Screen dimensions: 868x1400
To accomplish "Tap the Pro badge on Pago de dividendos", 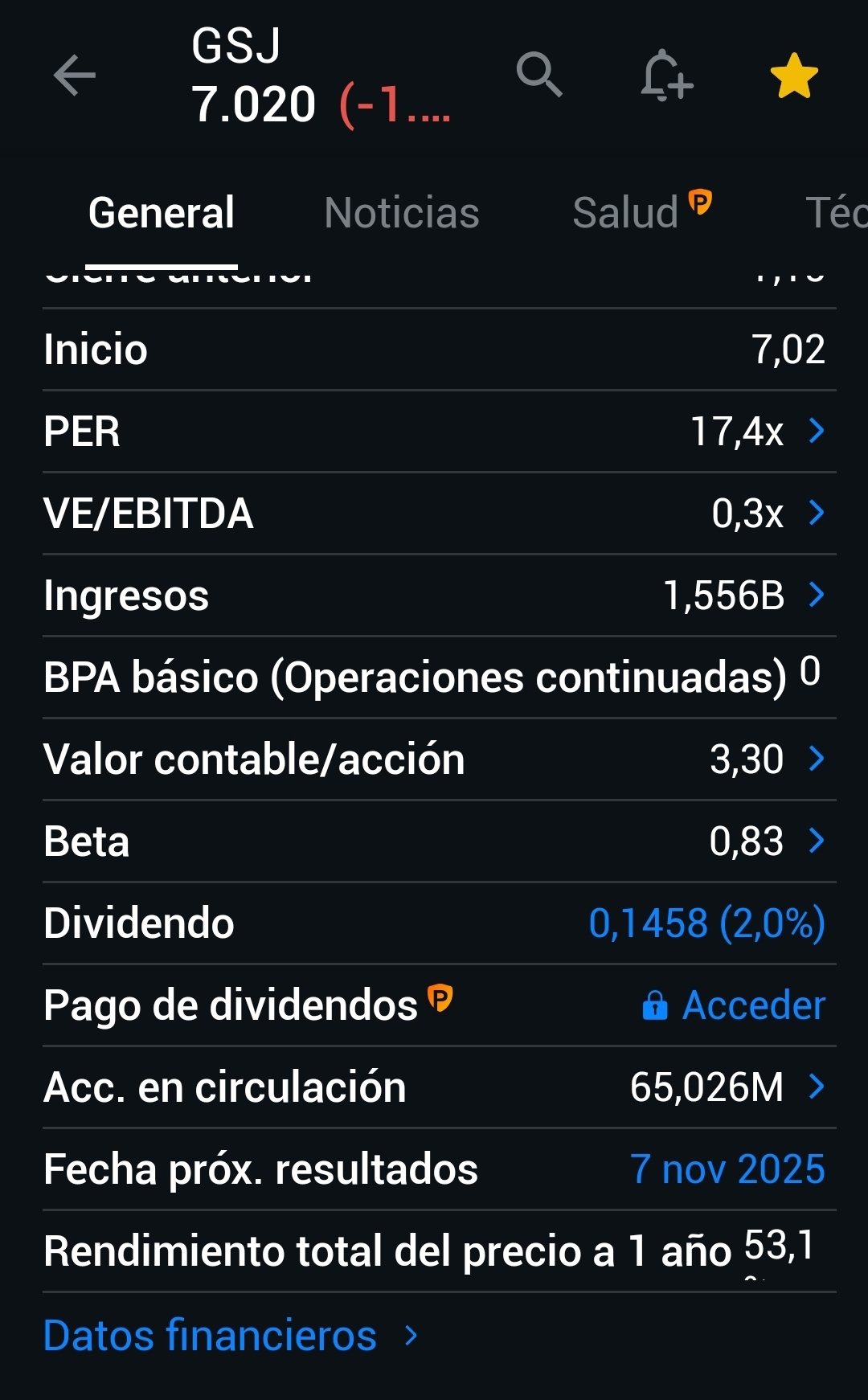I will (439, 997).
